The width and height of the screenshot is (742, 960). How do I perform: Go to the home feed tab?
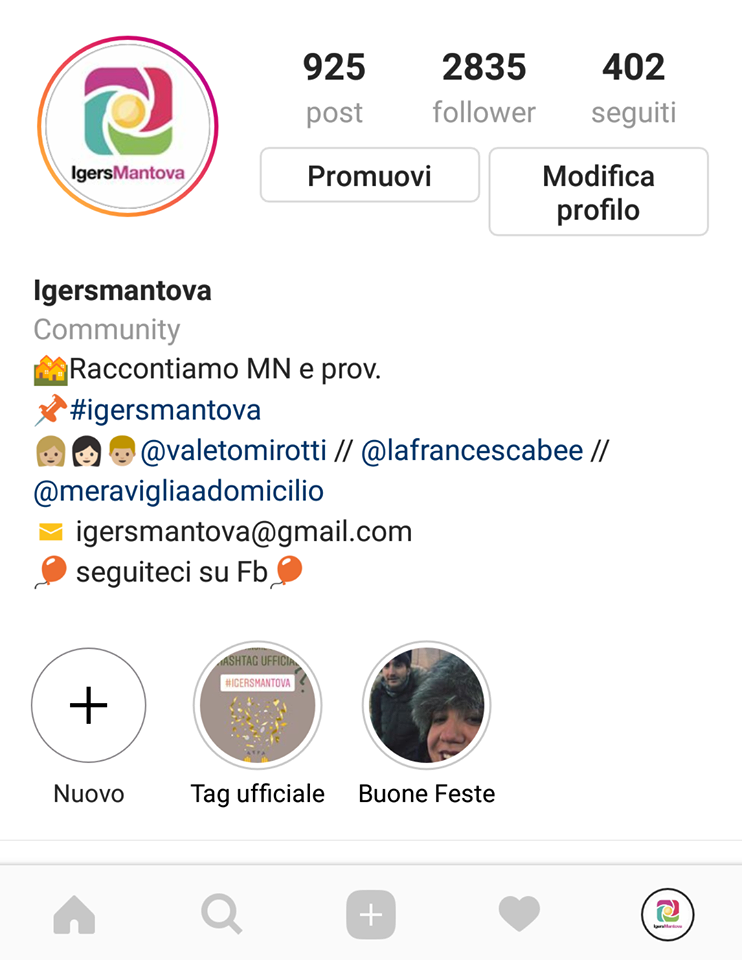coord(74,914)
